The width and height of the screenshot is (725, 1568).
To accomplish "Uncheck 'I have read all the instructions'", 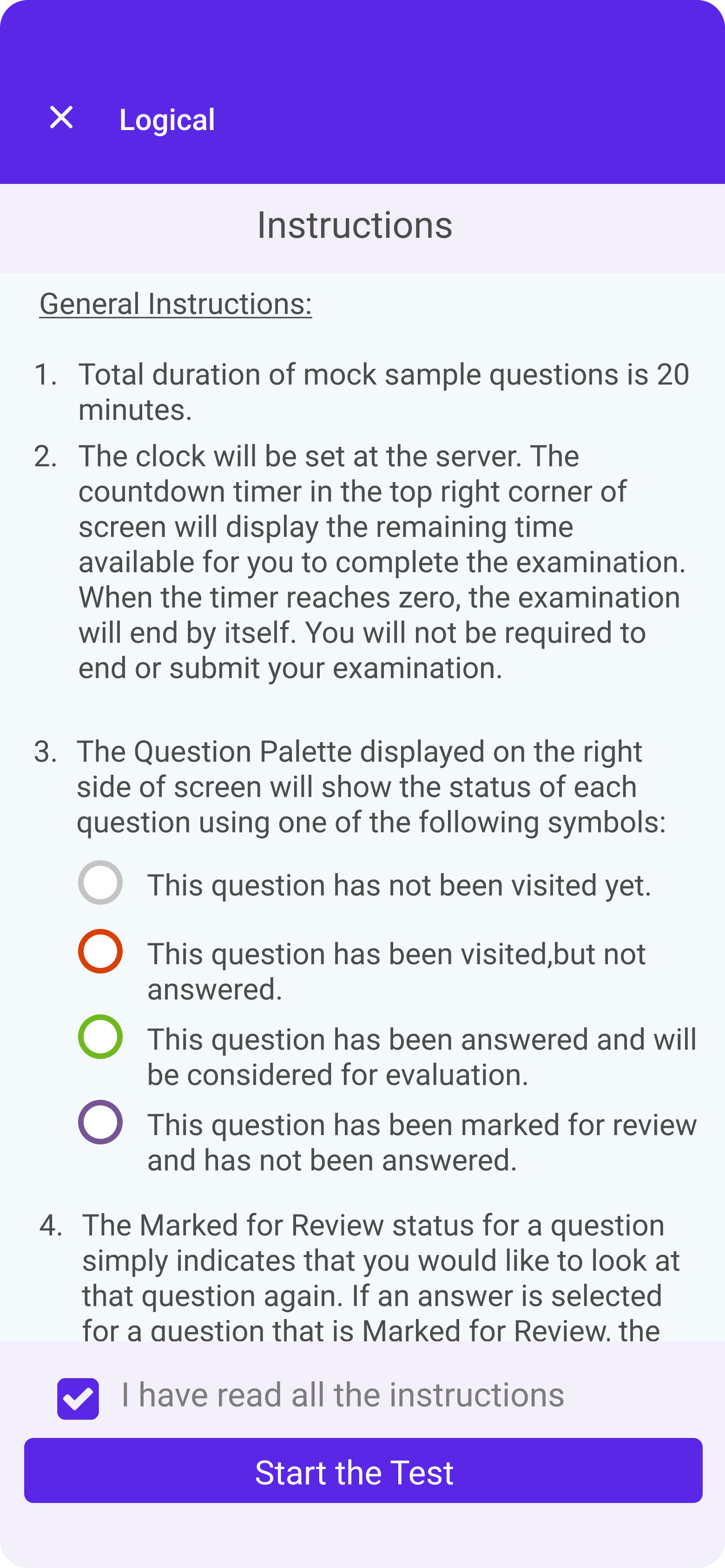I will (x=78, y=1398).
